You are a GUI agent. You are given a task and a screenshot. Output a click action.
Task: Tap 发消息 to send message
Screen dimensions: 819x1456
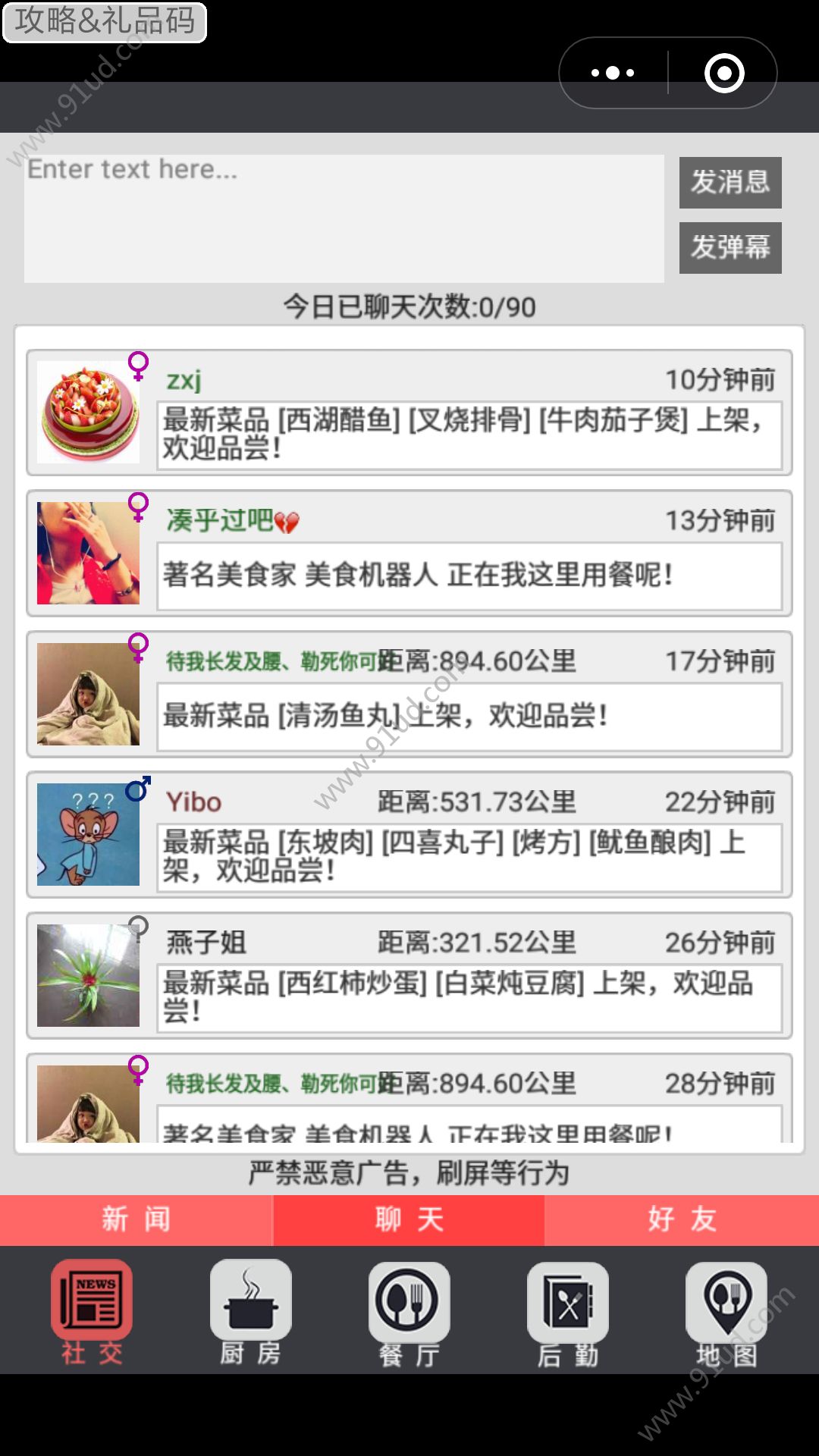tap(730, 182)
